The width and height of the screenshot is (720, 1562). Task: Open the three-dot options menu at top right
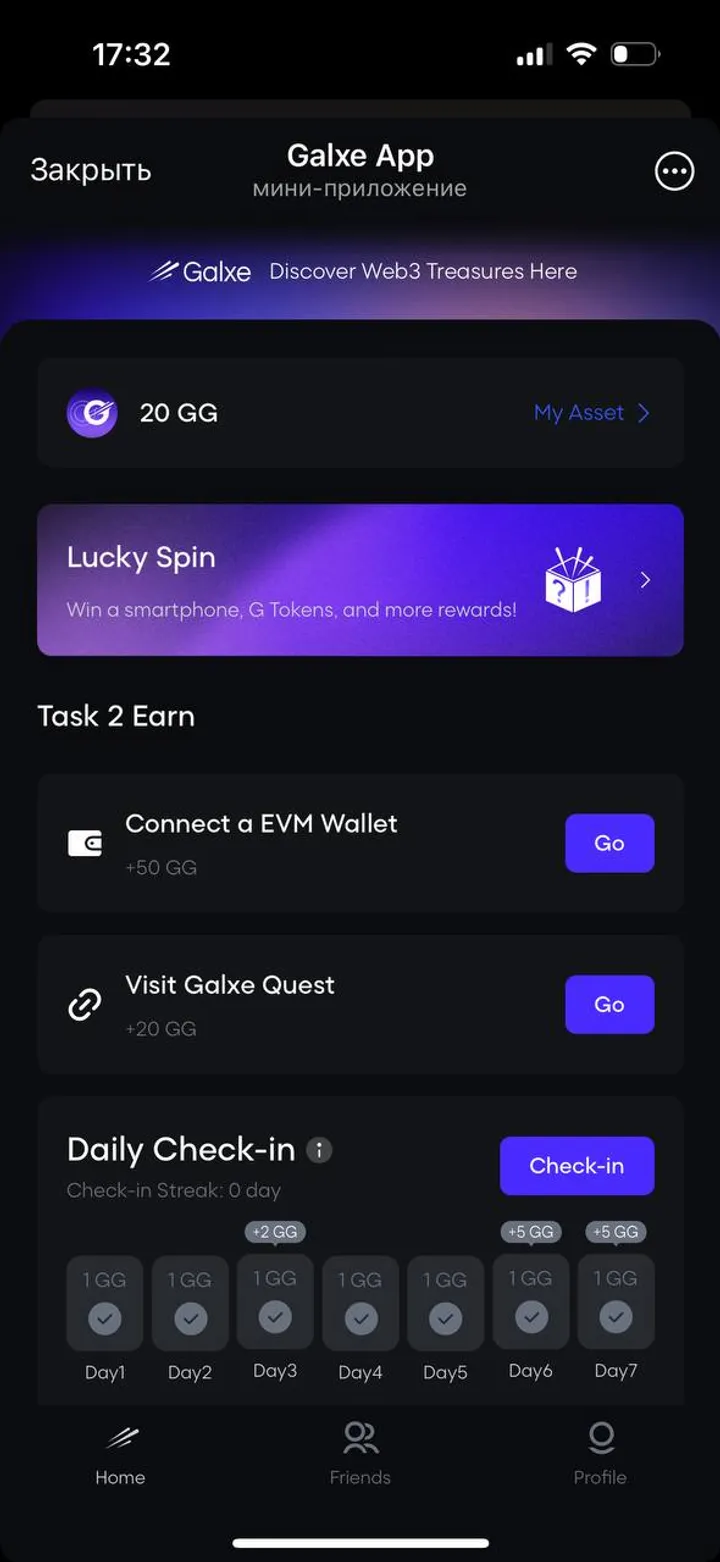point(674,171)
